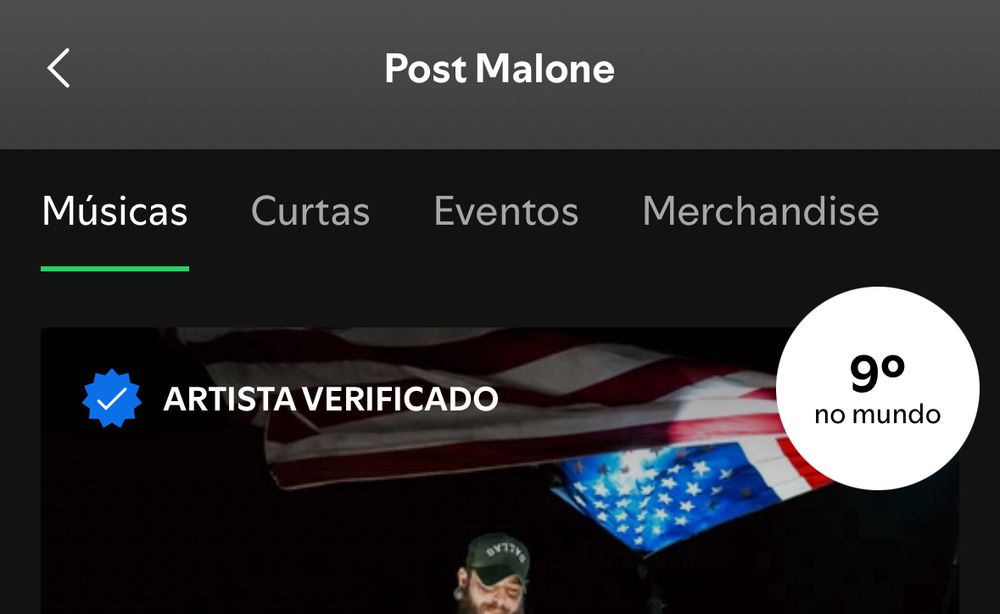Switch to the Curtas tab
The width and height of the screenshot is (1000, 614).
[x=310, y=212]
